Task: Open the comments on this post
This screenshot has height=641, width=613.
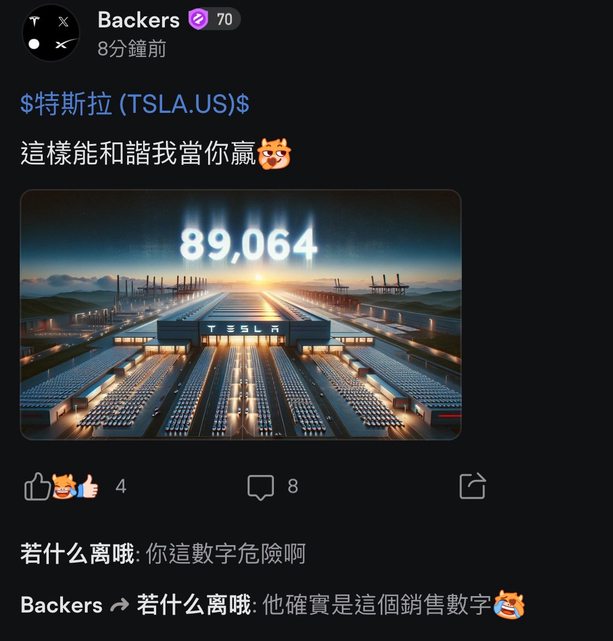Action: pyautogui.click(x=261, y=487)
